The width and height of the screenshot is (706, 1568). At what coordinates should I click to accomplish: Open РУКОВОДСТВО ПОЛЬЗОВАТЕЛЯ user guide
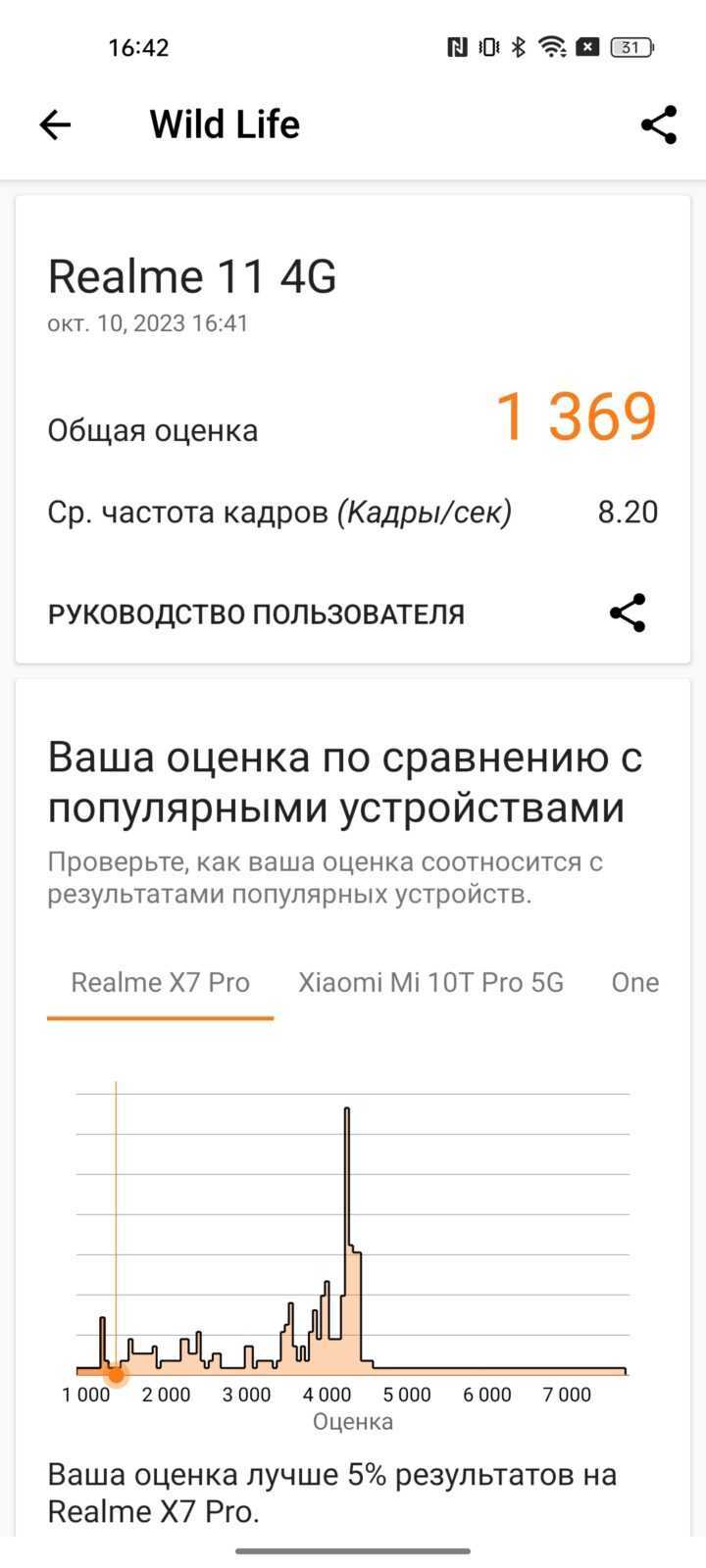pyautogui.click(x=256, y=614)
